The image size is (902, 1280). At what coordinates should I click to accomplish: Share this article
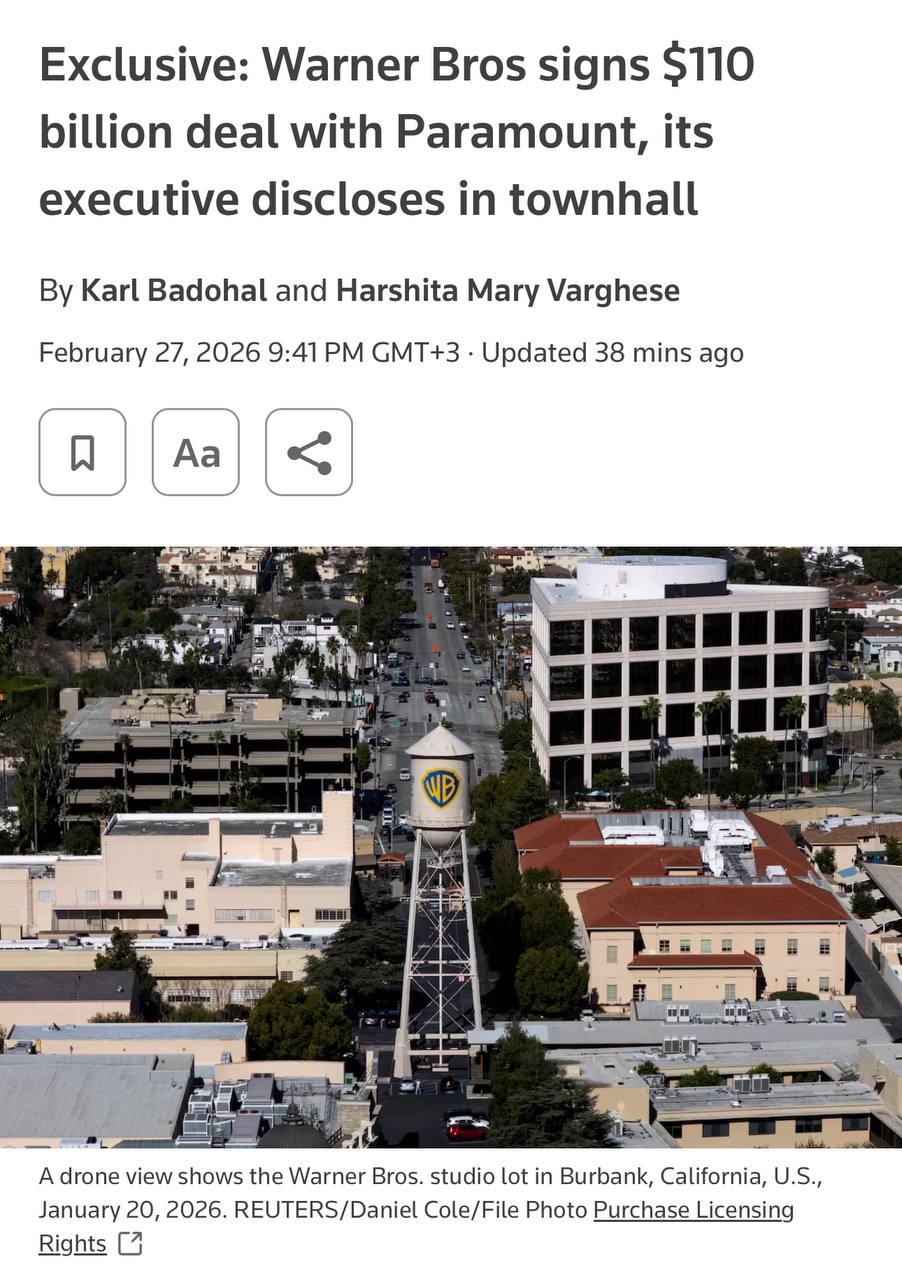coord(308,452)
